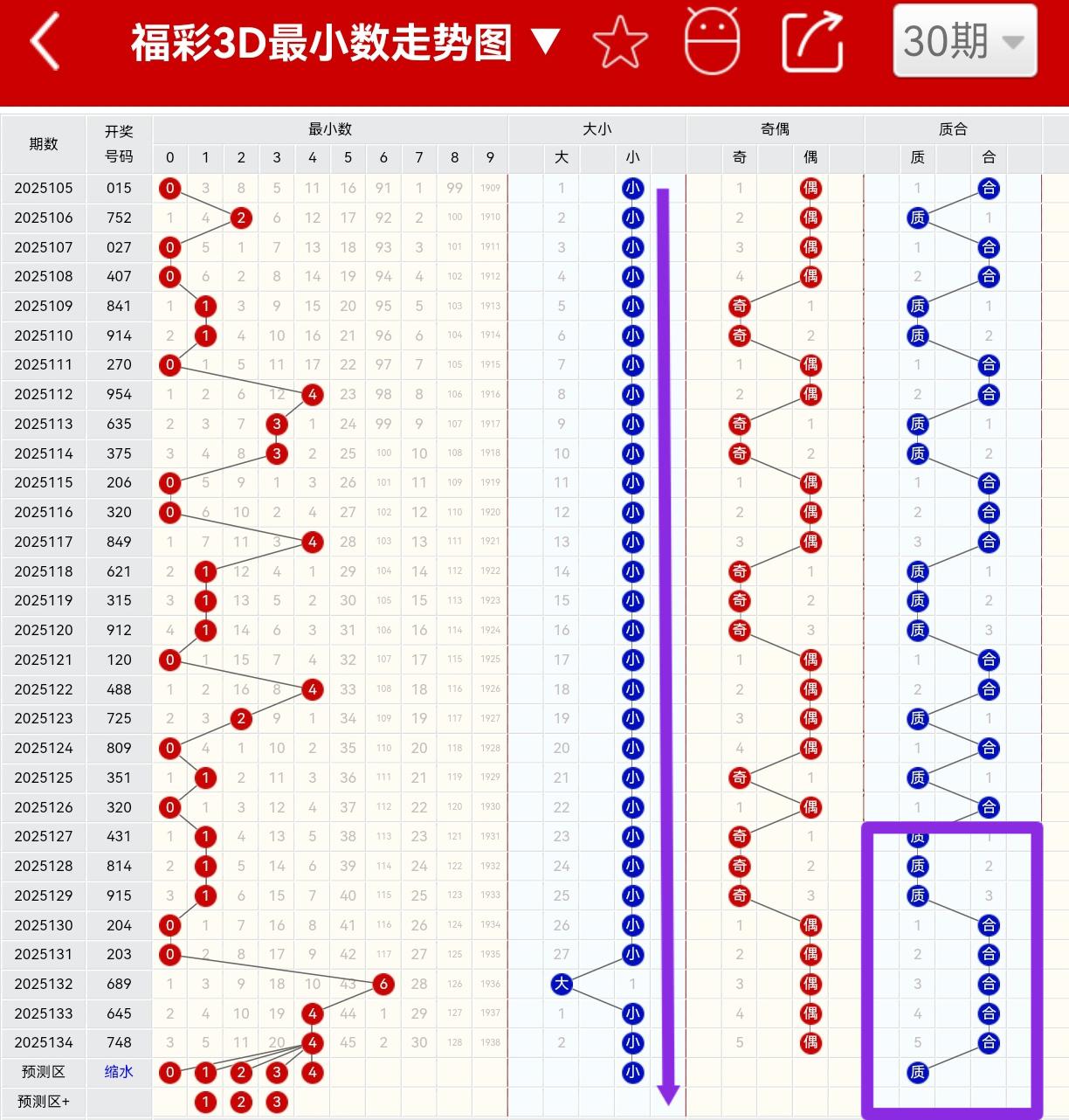Image resolution: width=1069 pixels, height=1120 pixels.
Task: Toggle prediction ball 0 in the 预测区 row
Action: [170, 1072]
